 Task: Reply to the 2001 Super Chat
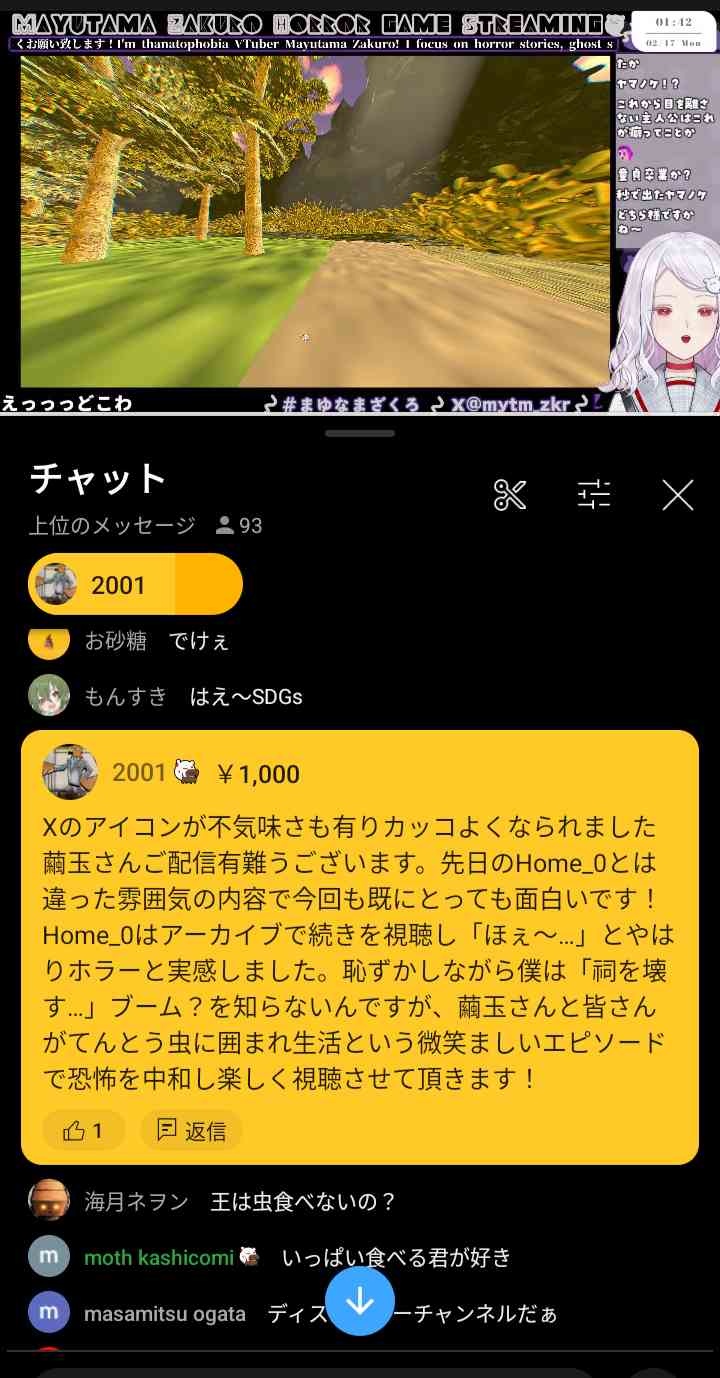(191, 1130)
